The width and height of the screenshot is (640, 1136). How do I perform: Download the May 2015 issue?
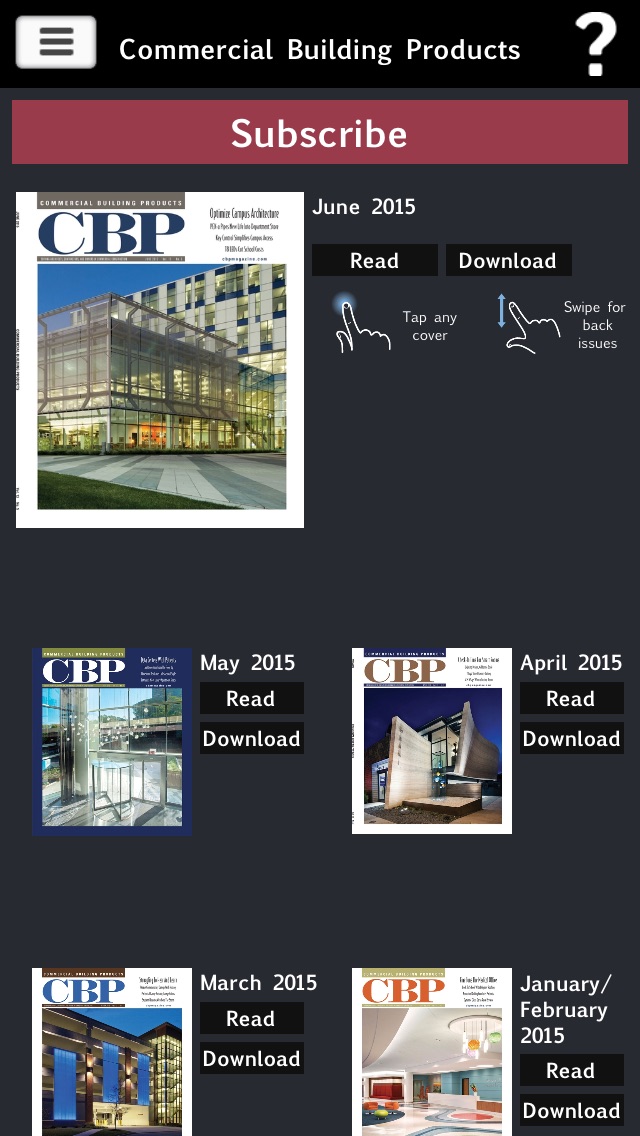[251, 738]
